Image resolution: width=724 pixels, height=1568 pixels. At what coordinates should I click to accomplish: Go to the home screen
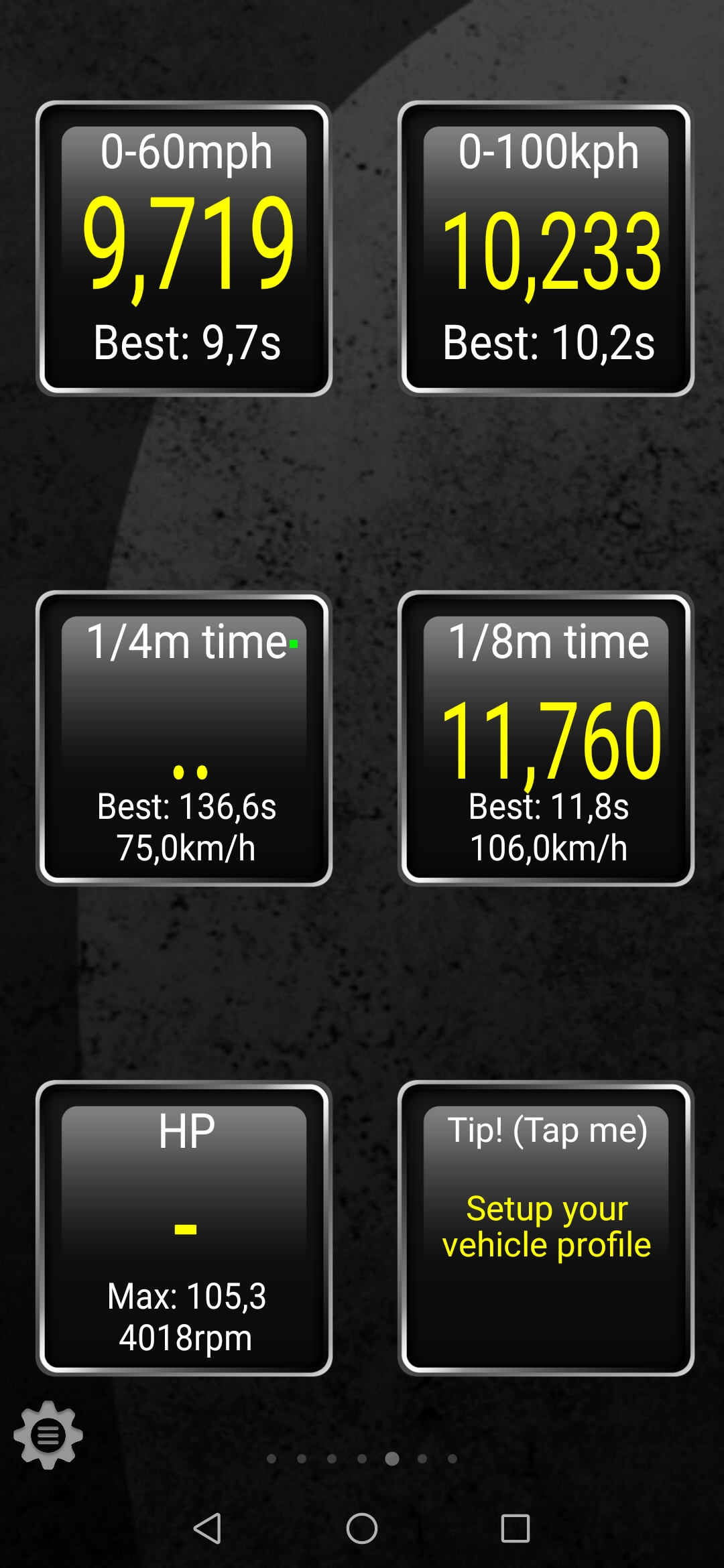click(362, 1528)
